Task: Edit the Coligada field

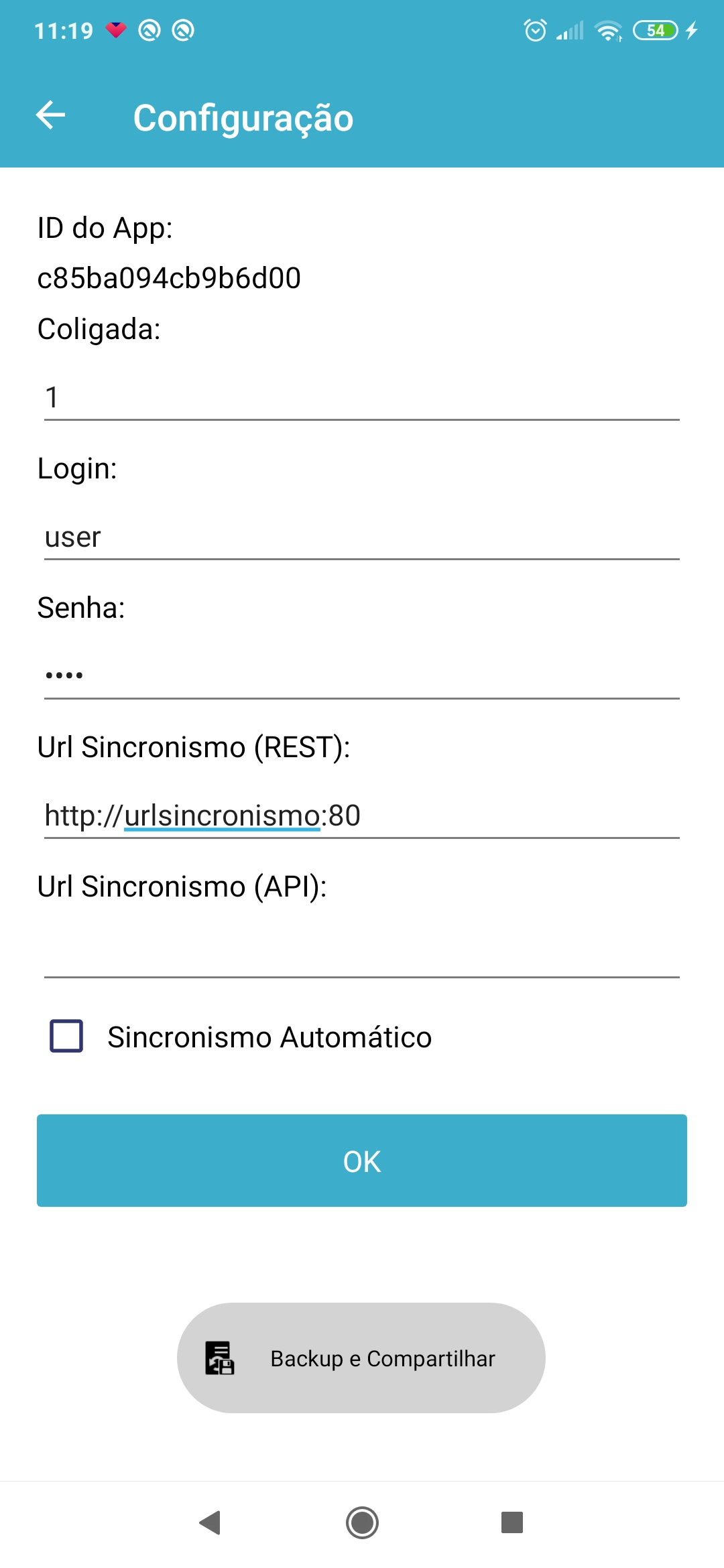Action: coord(362,397)
